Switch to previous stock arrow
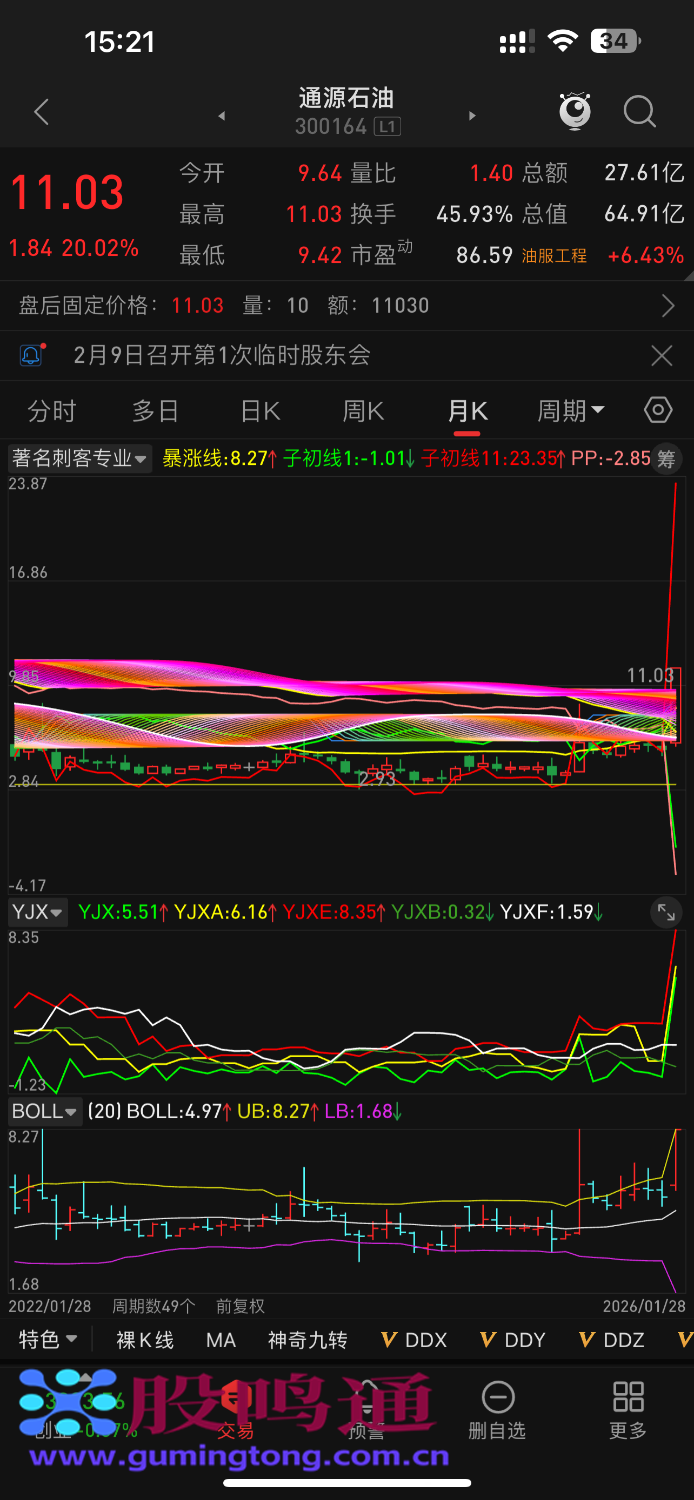694x1500 pixels. (222, 116)
